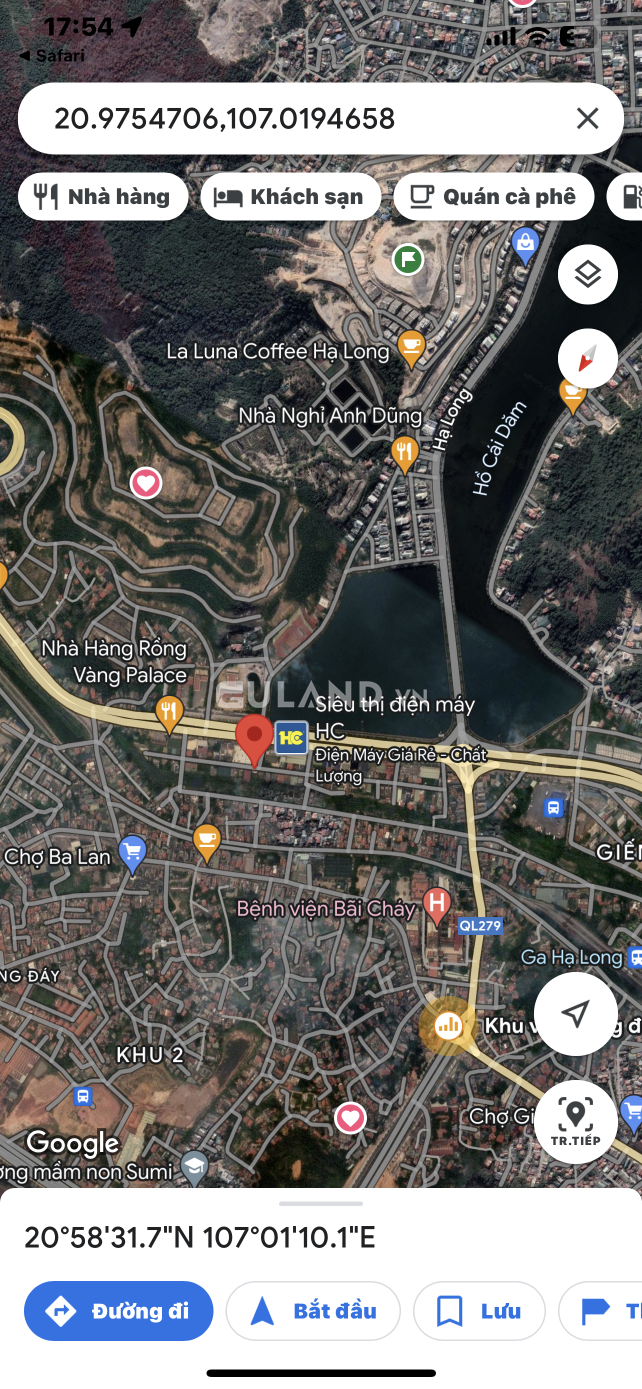Select the Nhà hàng filter chip
The height and width of the screenshot is (1389, 642).
[x=103, y=197]
